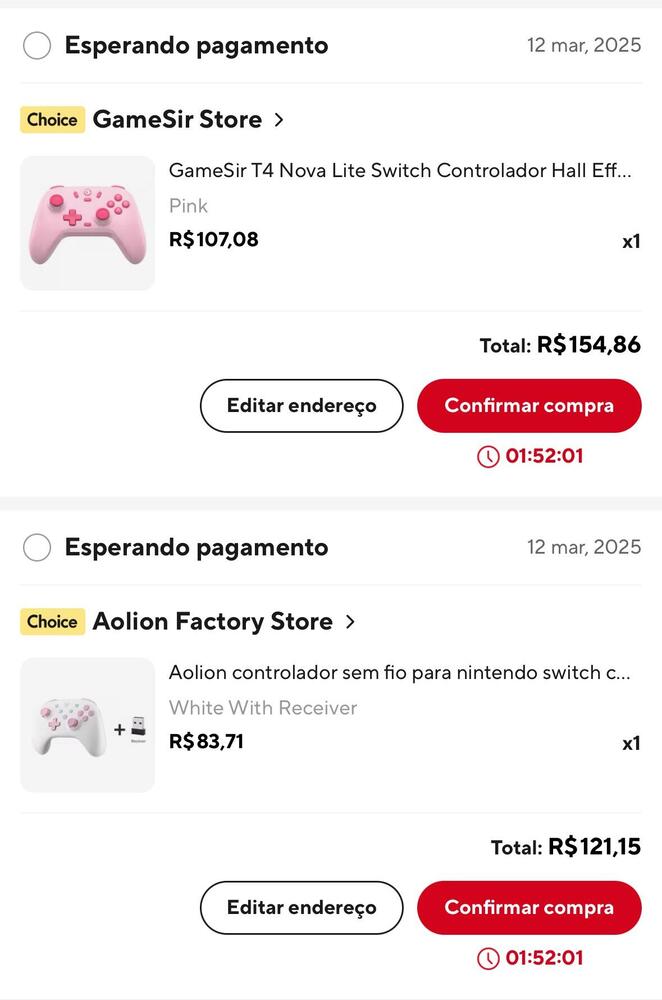Confirm purchase of the GameSir order
Image resolution: width=662 pixels, height=1000 pixels.
tap(529, 406)
